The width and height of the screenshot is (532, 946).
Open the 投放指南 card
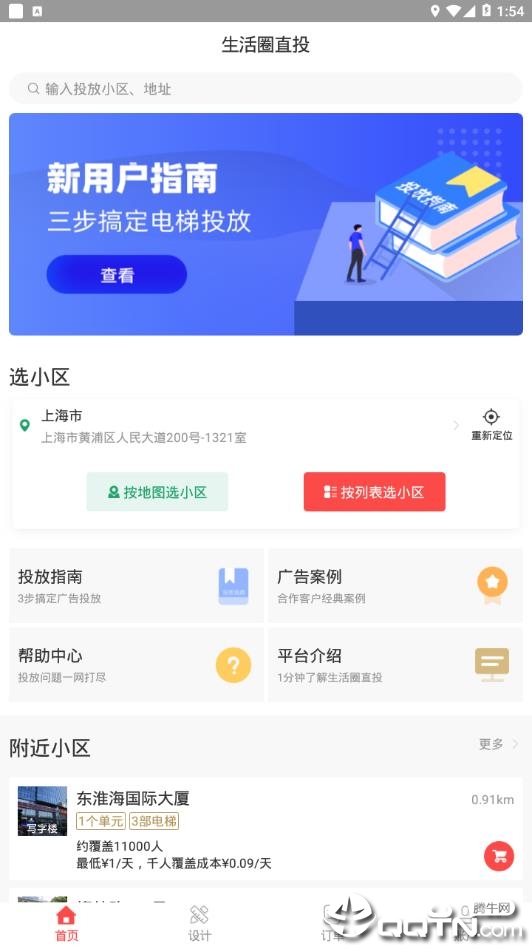click(x=136, y=586)
